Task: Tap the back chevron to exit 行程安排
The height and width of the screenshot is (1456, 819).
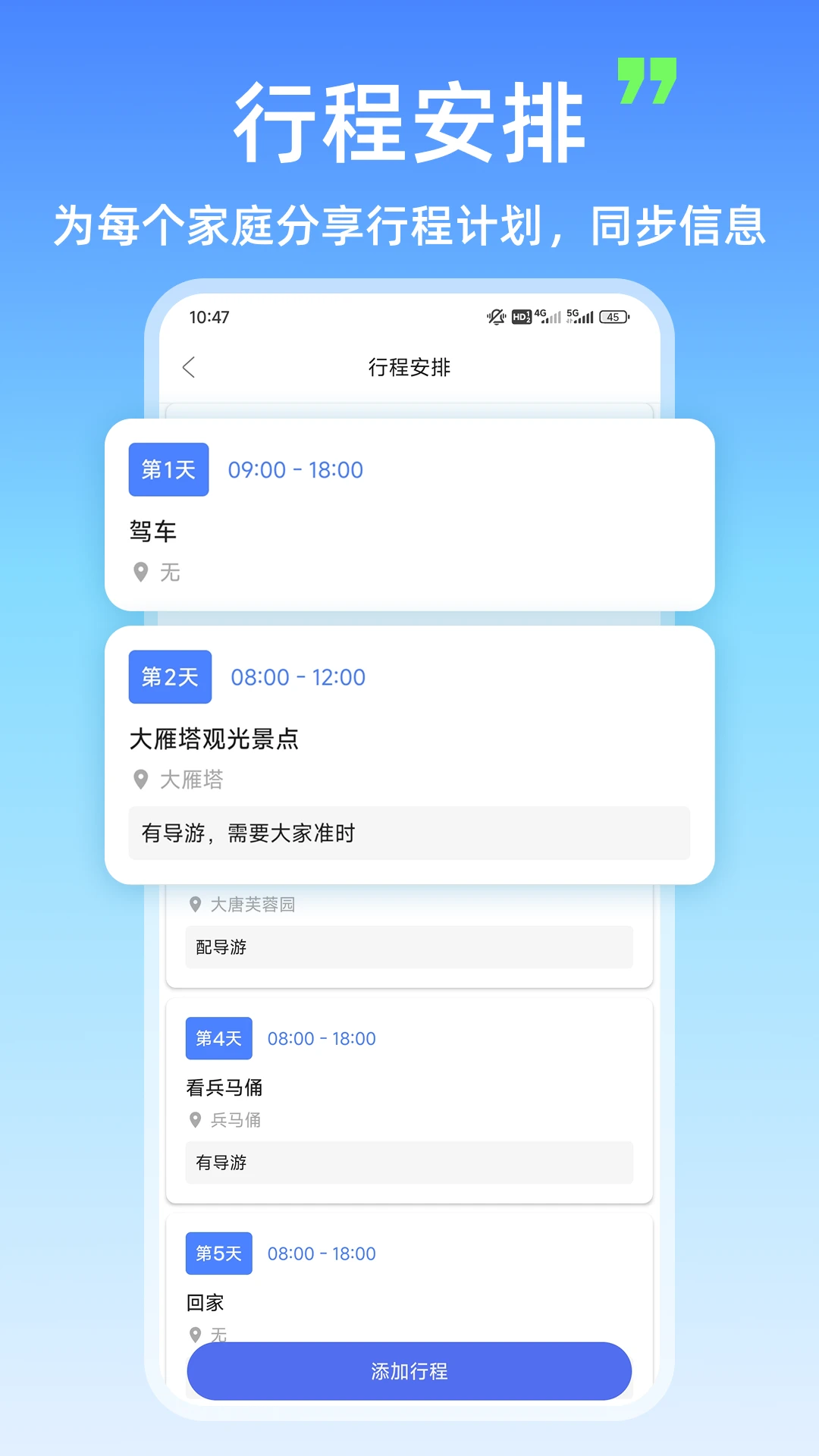Action: (x=188, y=366)
